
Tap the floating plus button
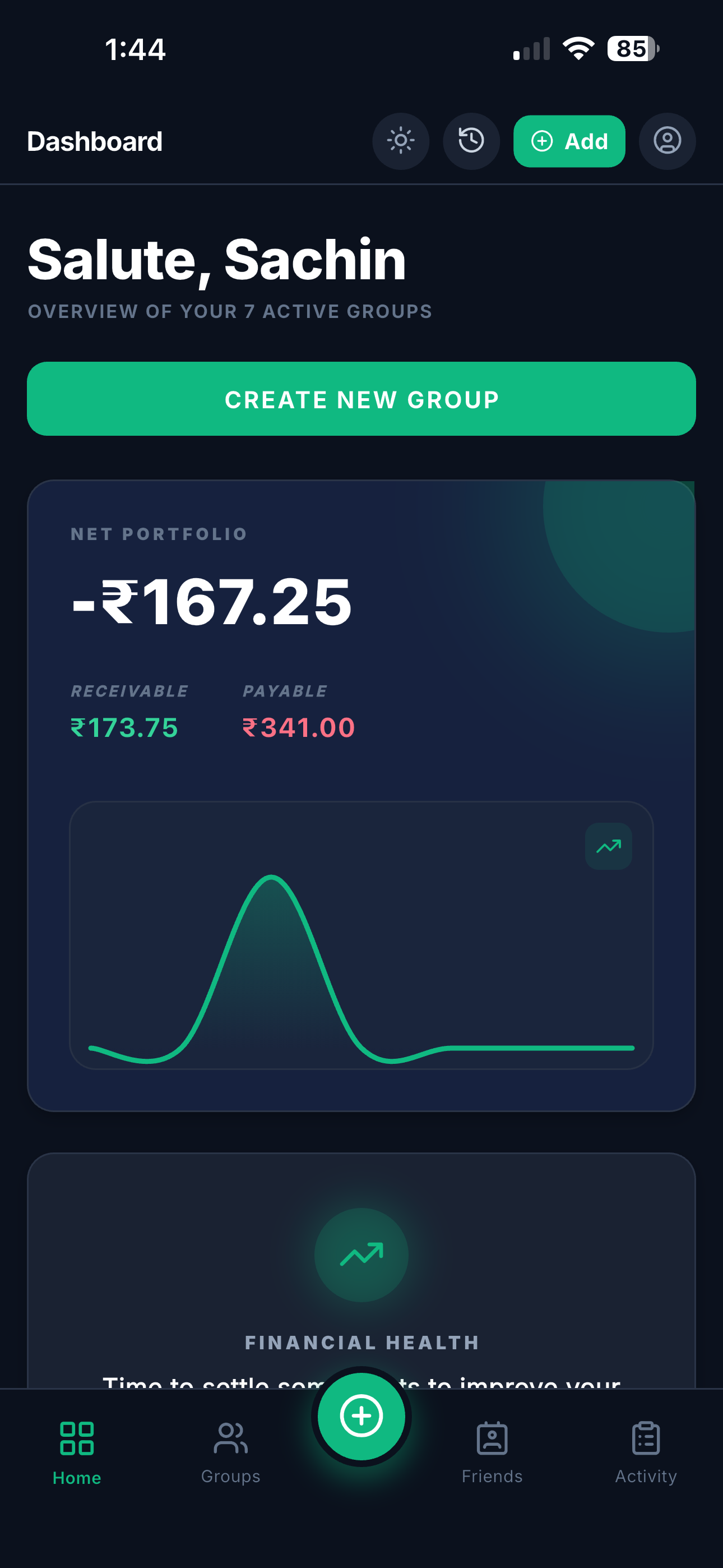point(361,1416)
